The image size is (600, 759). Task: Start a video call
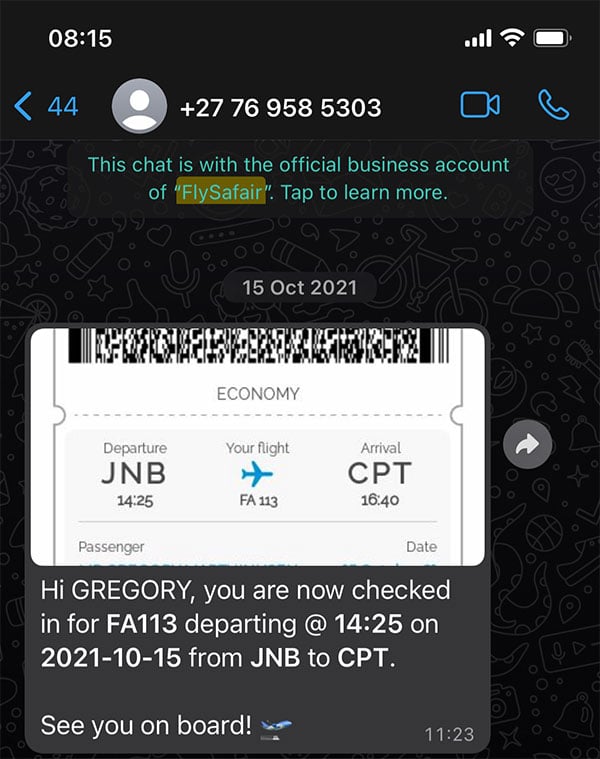click(480, 105)
